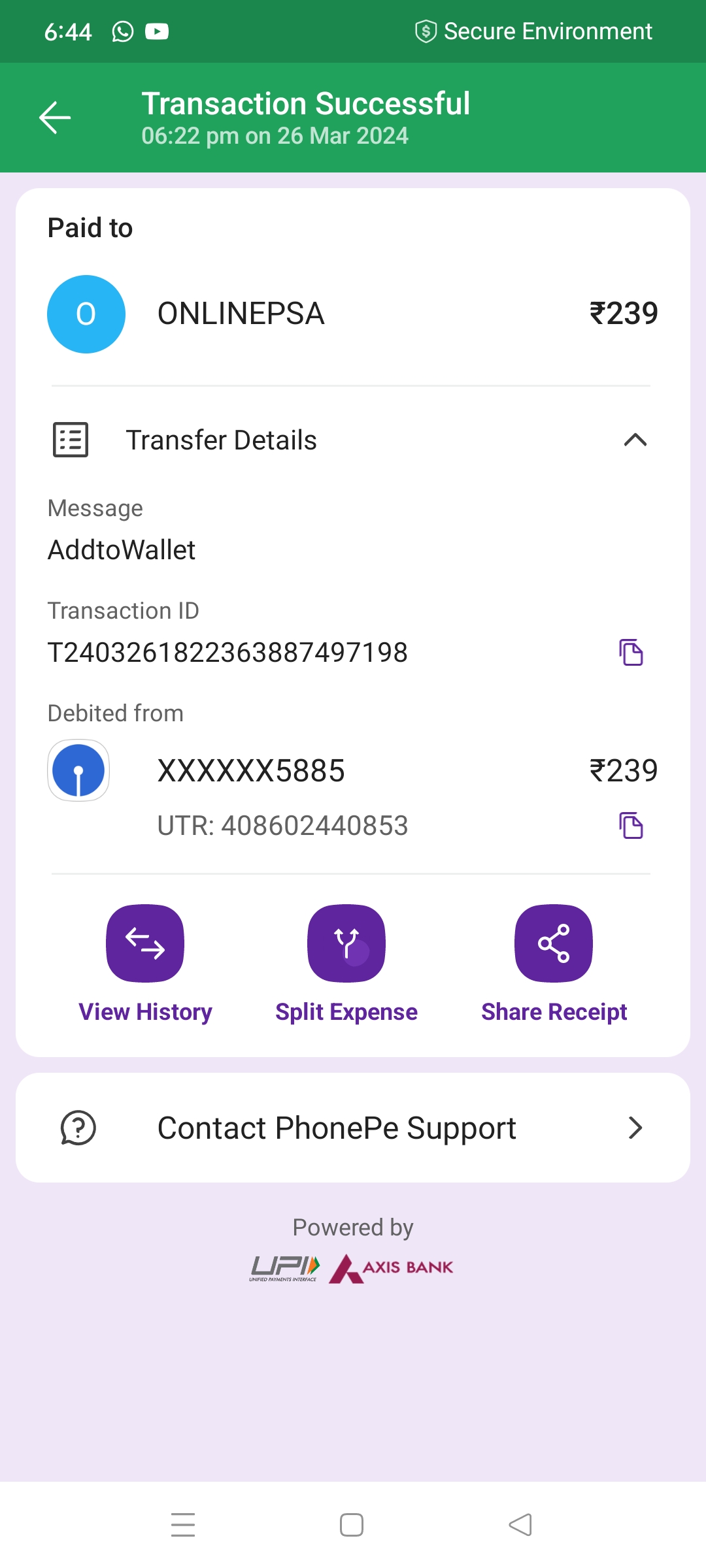Tap the system home button
The height and width of the screenshot is (1568, 706).
coord(352,1525)
